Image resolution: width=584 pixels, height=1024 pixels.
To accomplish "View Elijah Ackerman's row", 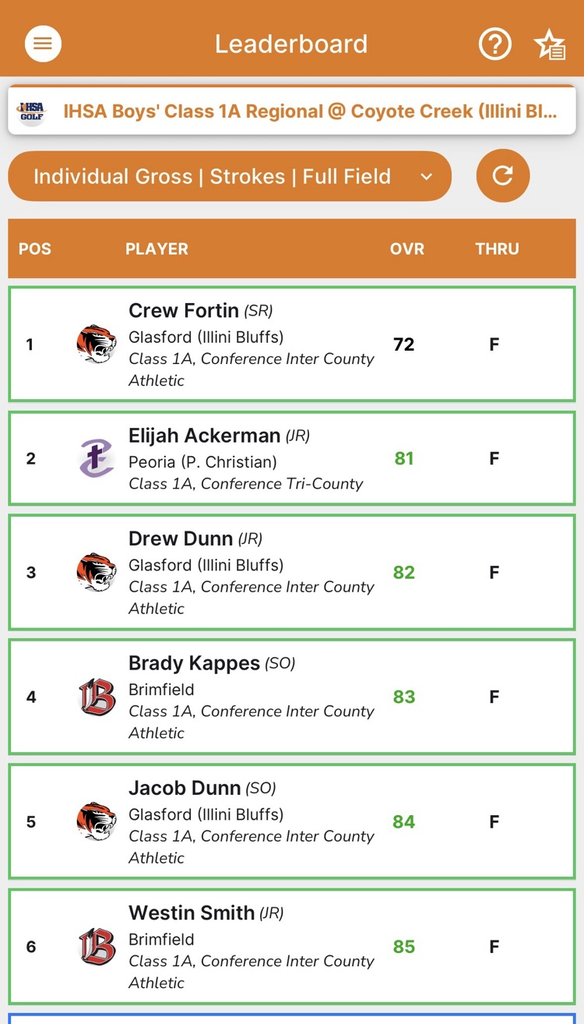I will [292, 458].
